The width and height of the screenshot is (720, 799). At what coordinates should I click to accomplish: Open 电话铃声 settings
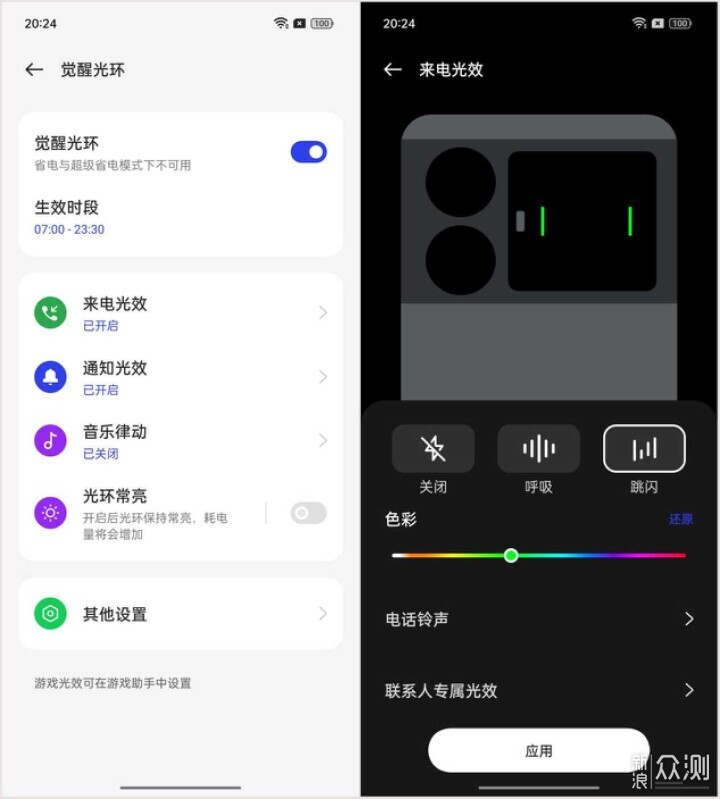[539, 619]
